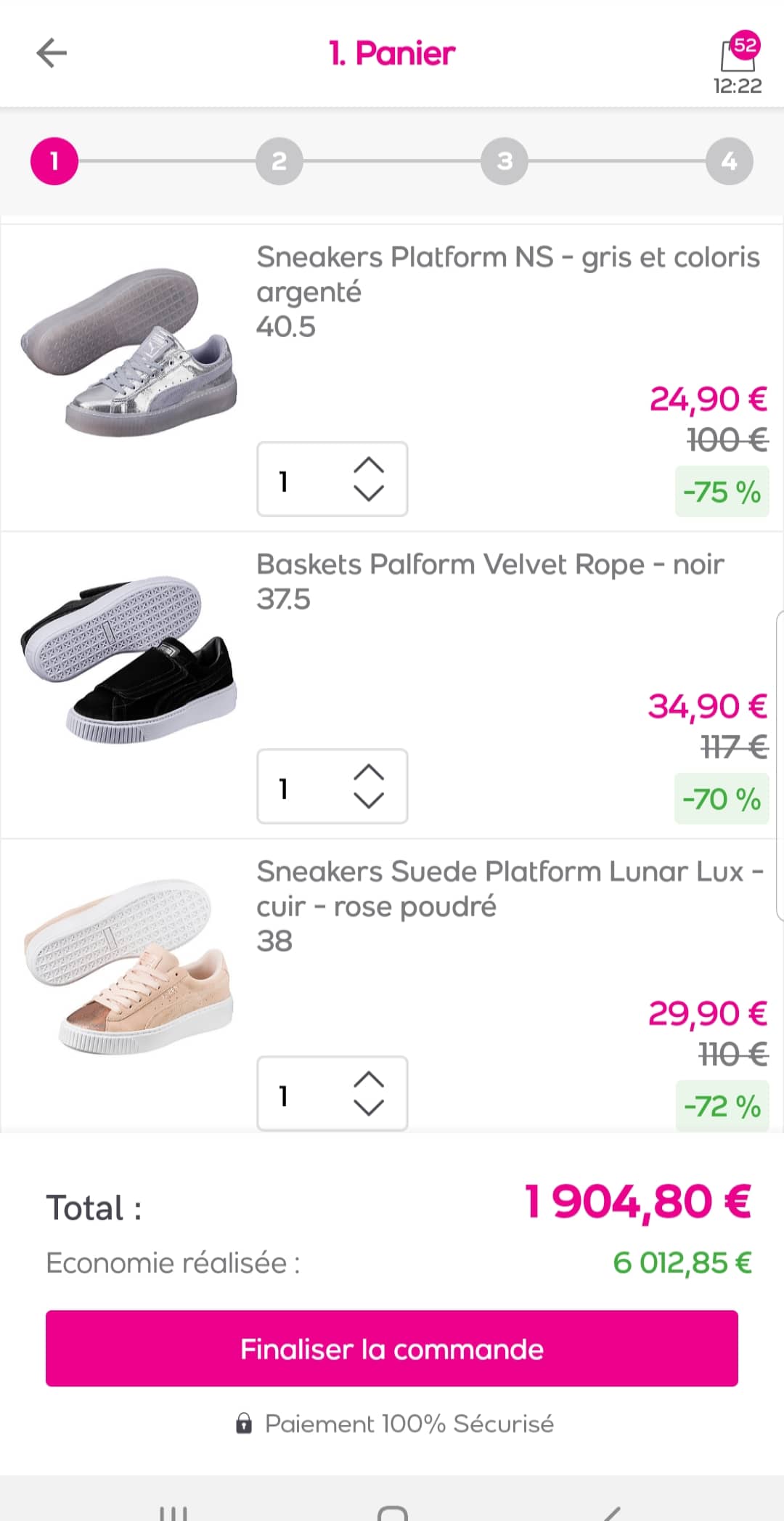Open the black Velvet Rope basket image
The image size is (784, 1521).
point(129,660)
